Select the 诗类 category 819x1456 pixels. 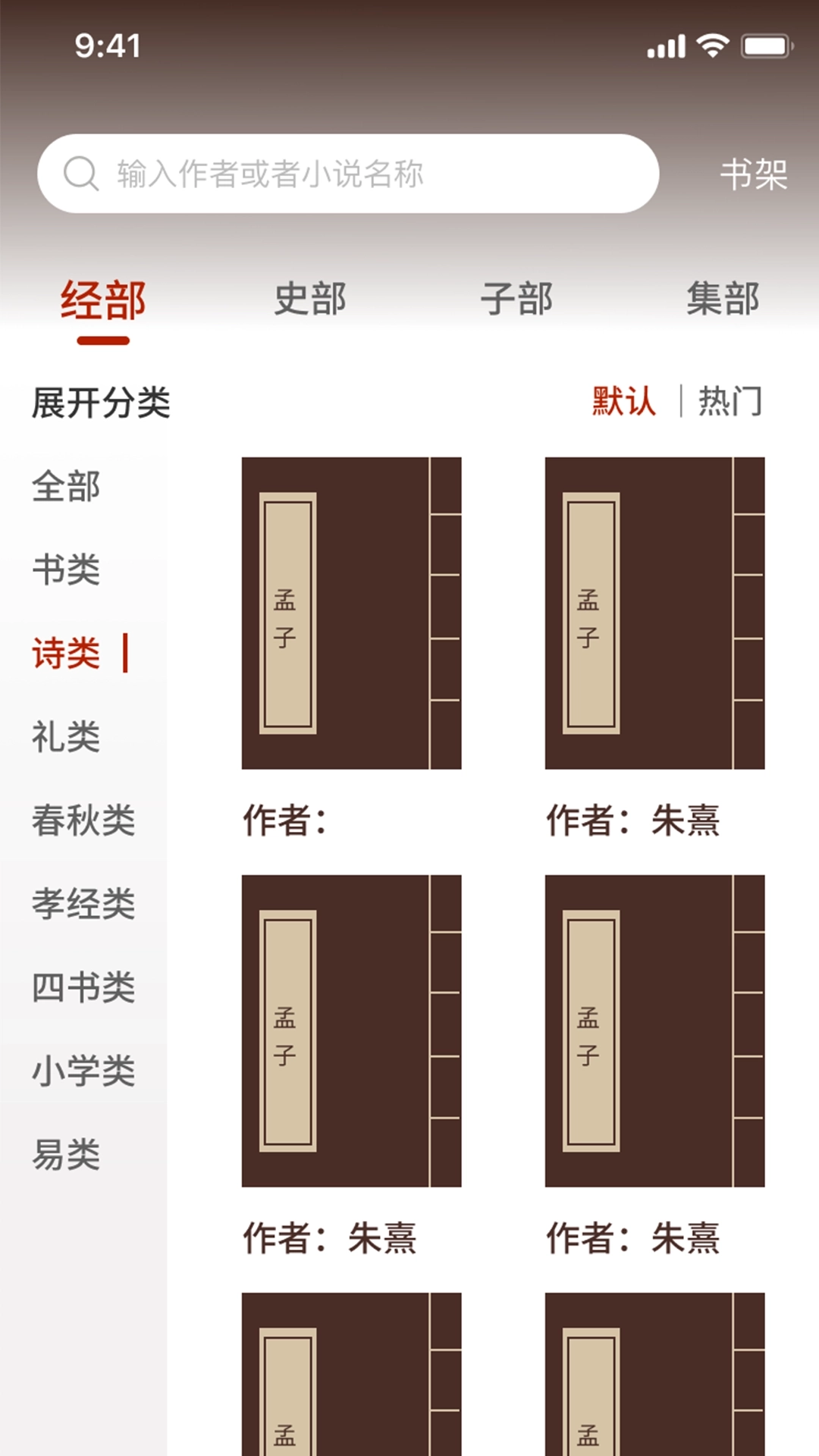[x=66, y=653]
